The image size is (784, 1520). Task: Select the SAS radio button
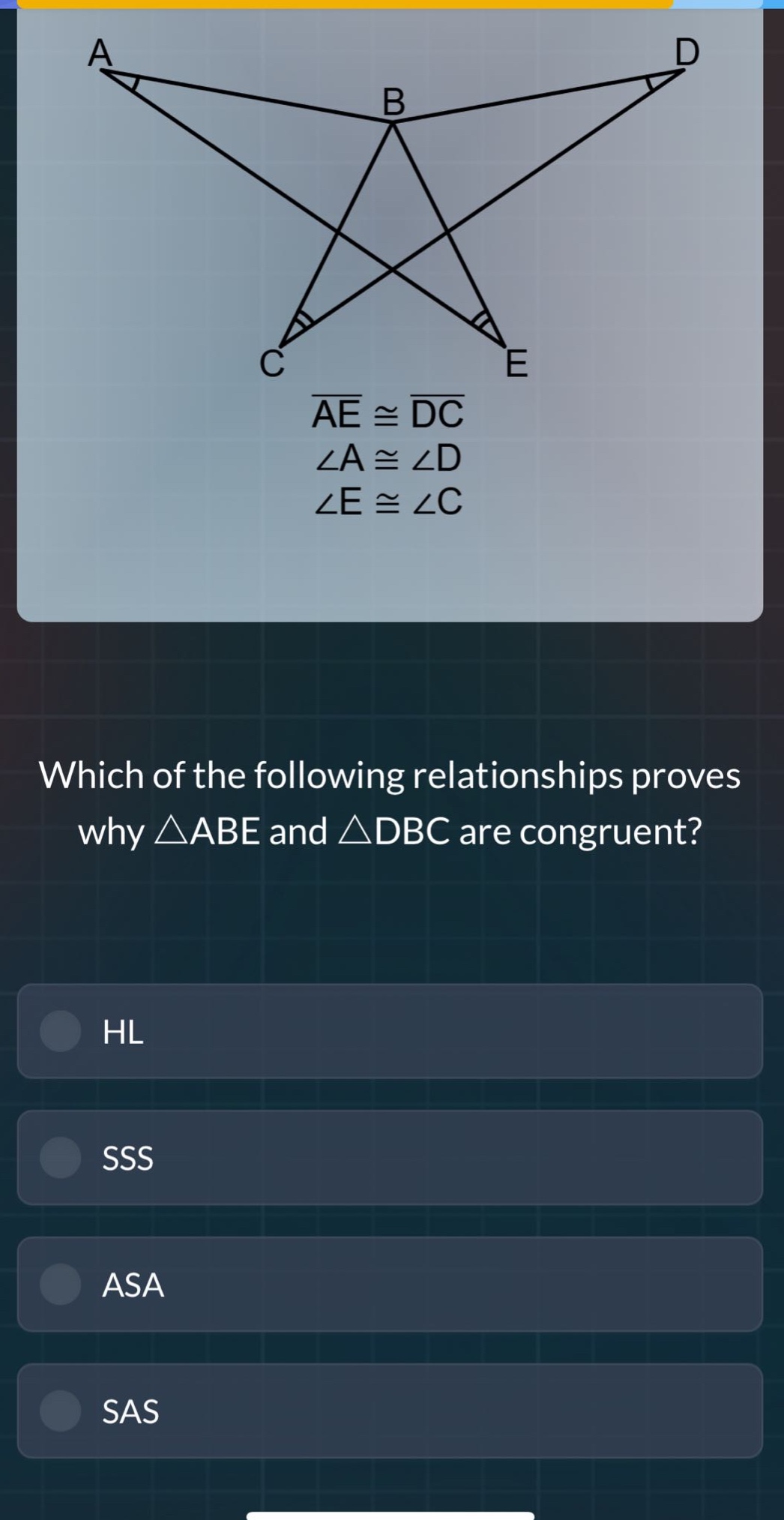point(58,1411)
